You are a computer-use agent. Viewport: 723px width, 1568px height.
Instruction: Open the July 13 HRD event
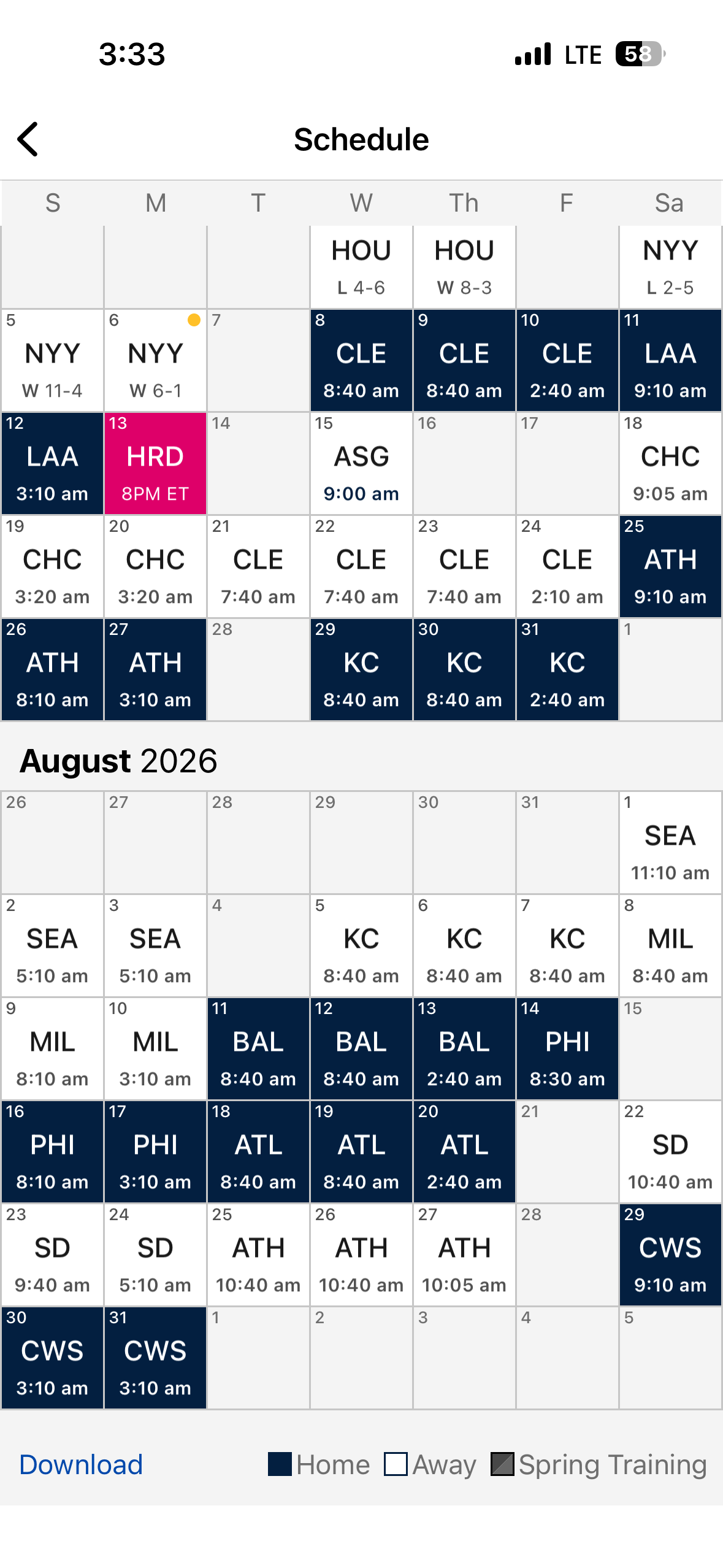pos(155,463)
